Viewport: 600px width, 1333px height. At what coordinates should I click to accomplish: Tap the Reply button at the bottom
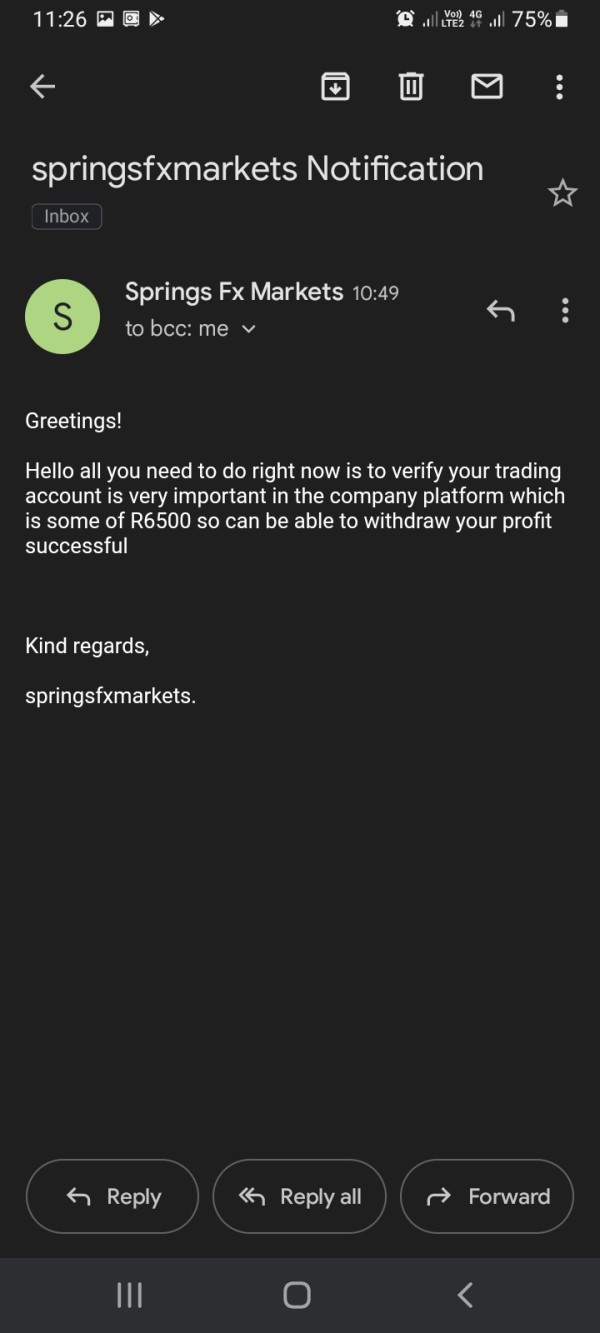click(x=112, y=1196)
